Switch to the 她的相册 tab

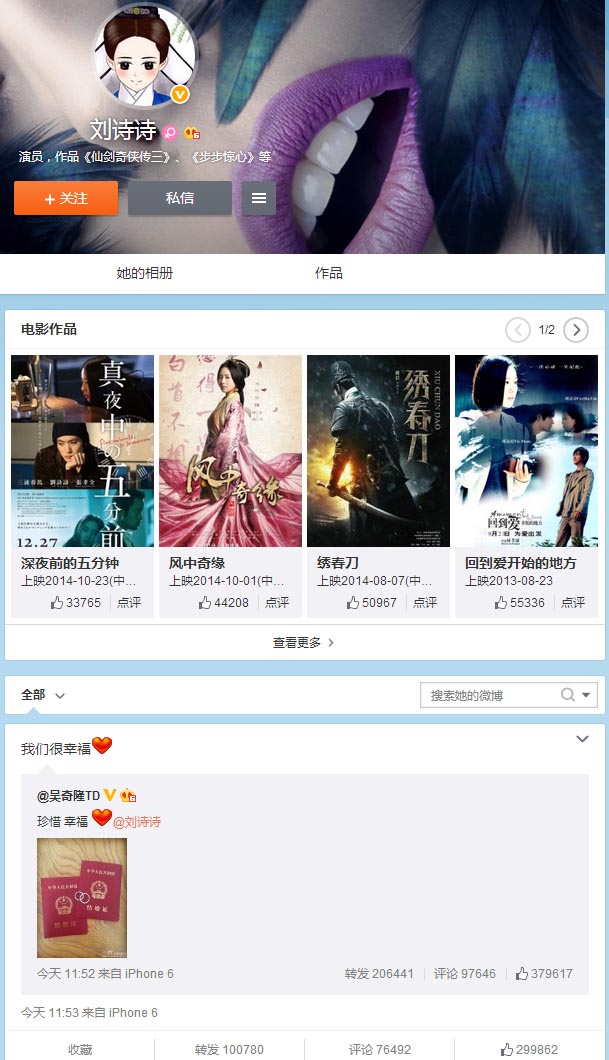pyautogui.click(x=144, y=273)
